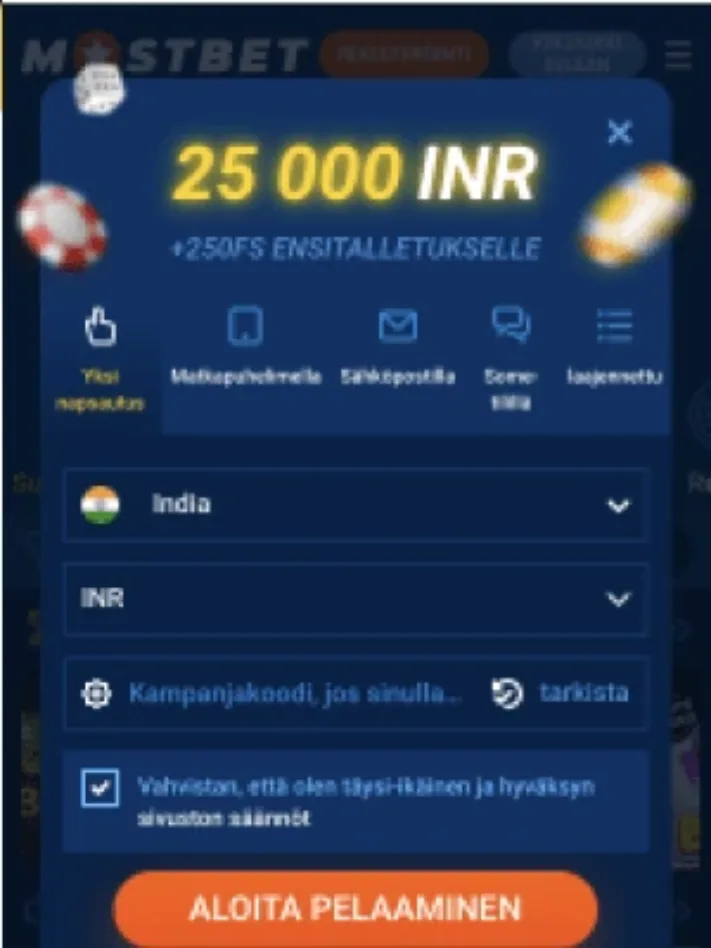
Task: Switch to Sähköpostilla registration tab
Action: (x=397, y=350)
